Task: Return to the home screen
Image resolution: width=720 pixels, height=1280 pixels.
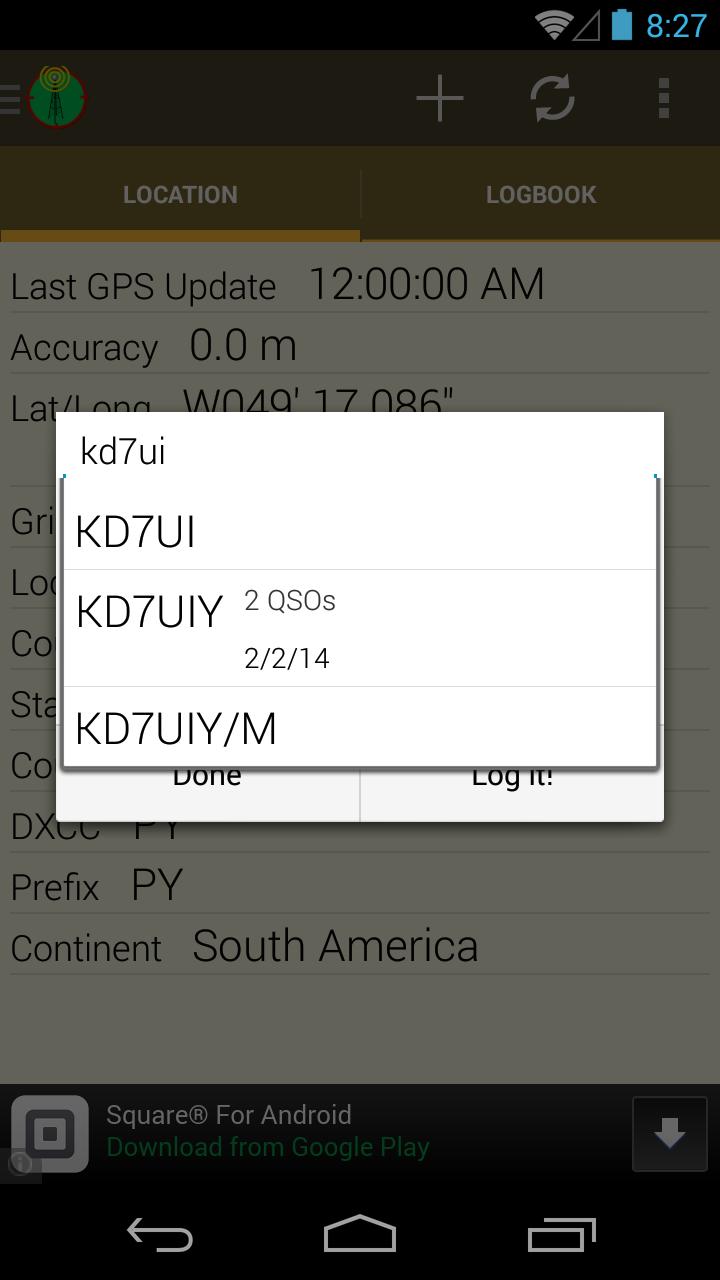Action: [x=360, y=1236]
